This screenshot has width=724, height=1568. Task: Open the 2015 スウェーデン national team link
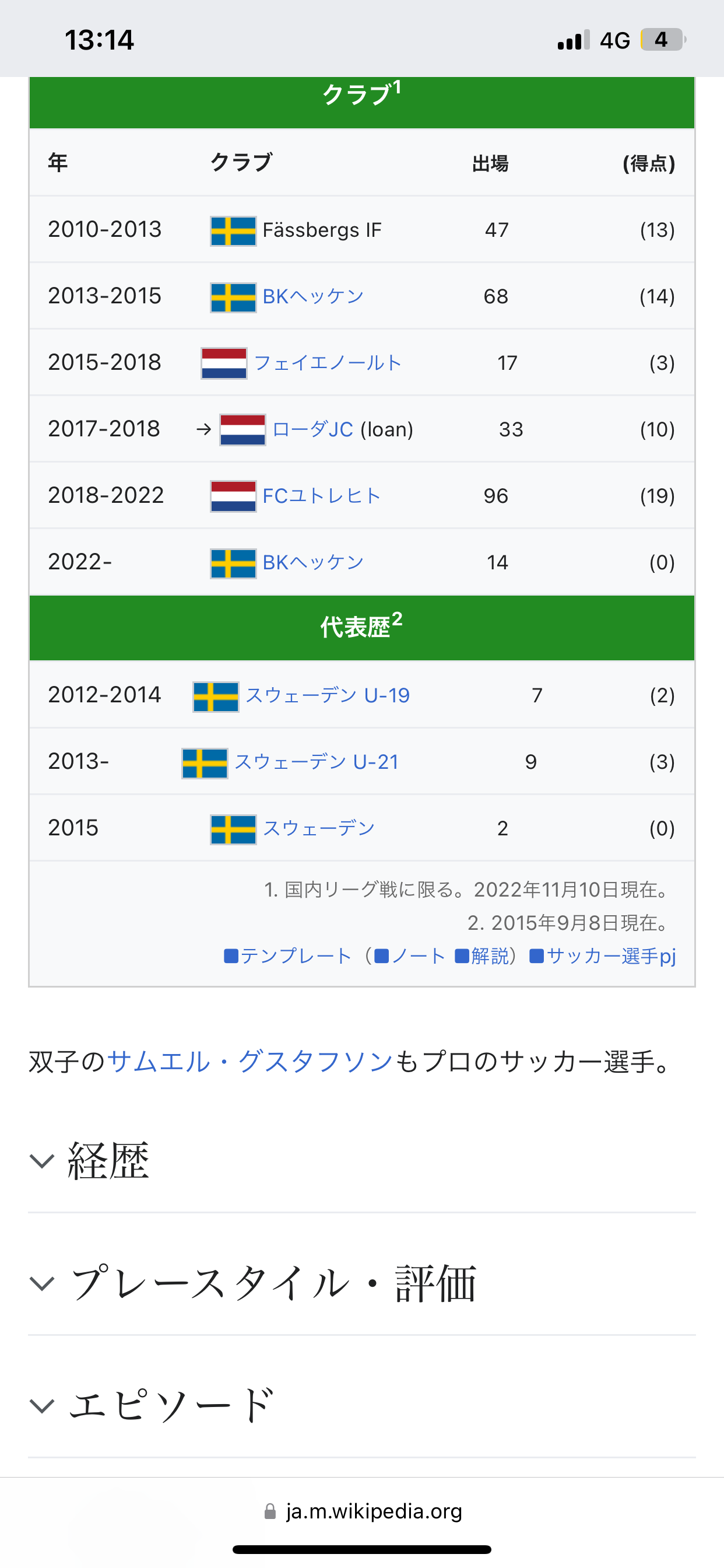318,828
